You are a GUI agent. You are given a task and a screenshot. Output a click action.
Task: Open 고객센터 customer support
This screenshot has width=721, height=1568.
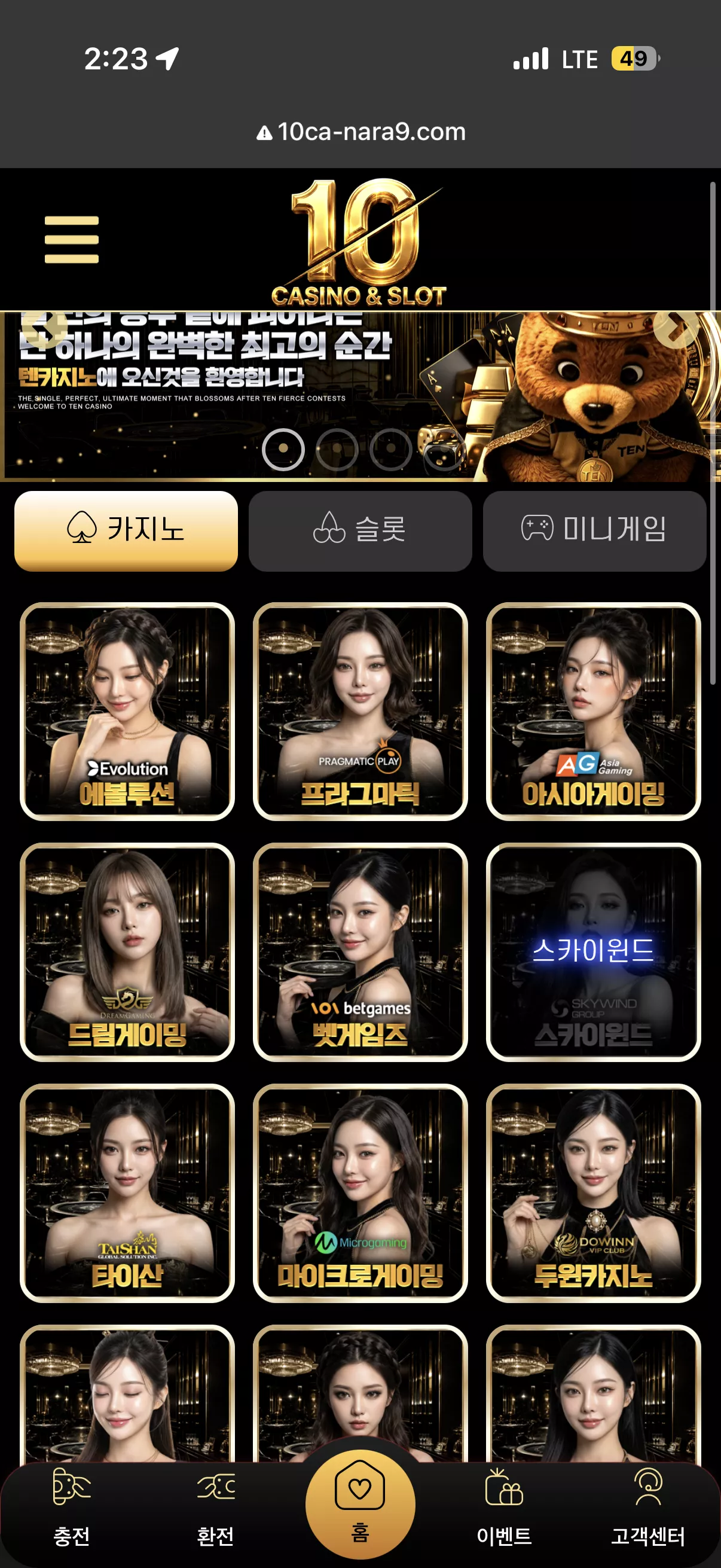tap(648, 1507)
